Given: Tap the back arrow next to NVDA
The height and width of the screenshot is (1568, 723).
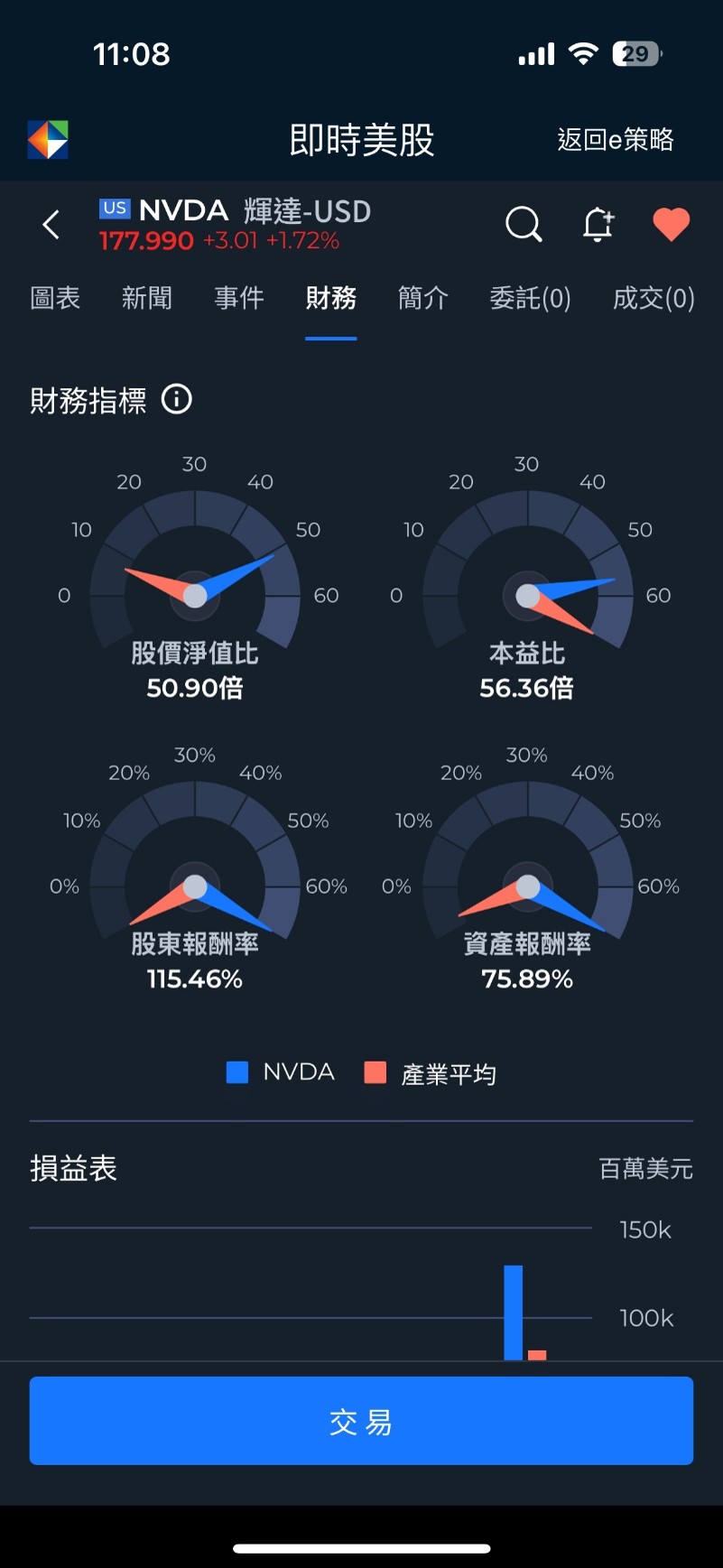Looking at the screenshot, I should click(50, 225).
